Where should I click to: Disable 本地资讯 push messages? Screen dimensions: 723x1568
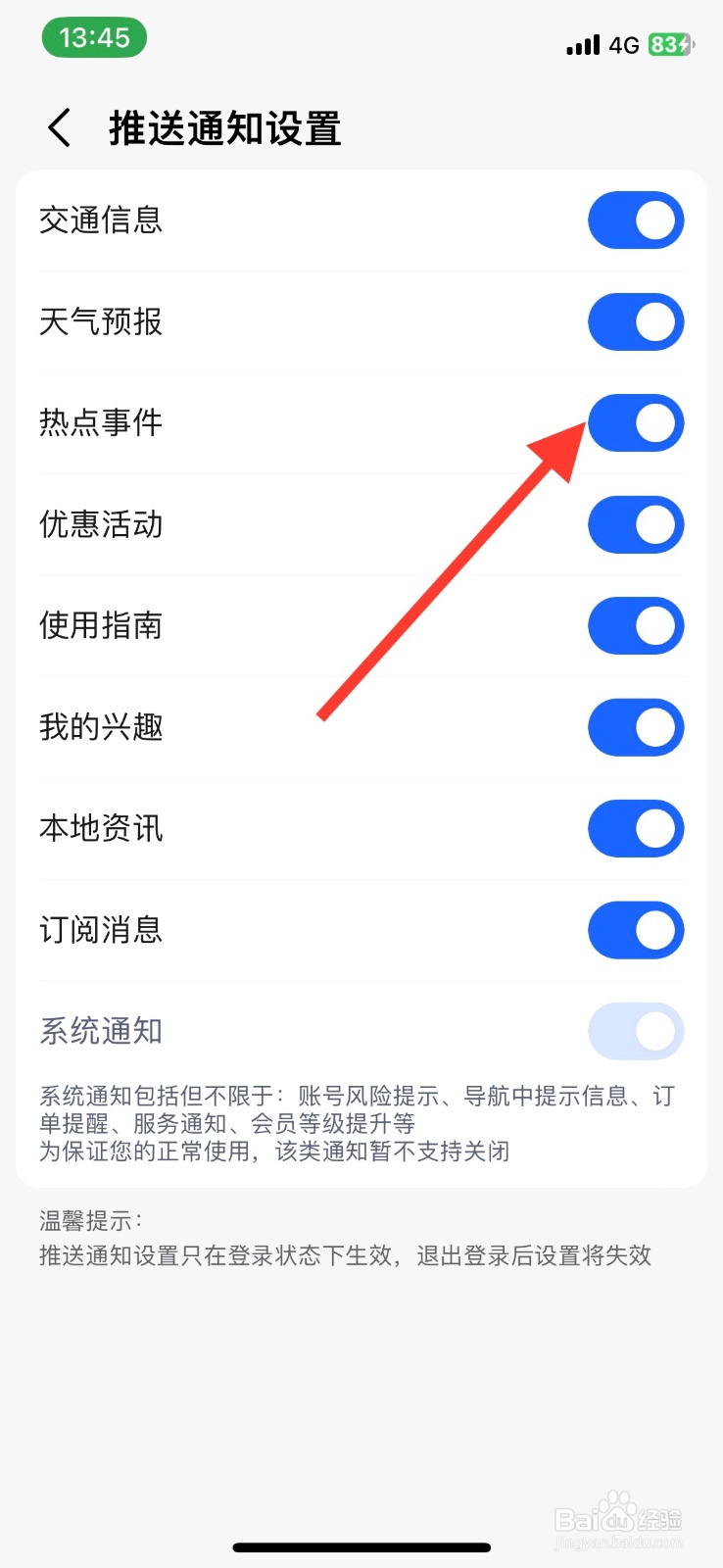tap(635, 828)
